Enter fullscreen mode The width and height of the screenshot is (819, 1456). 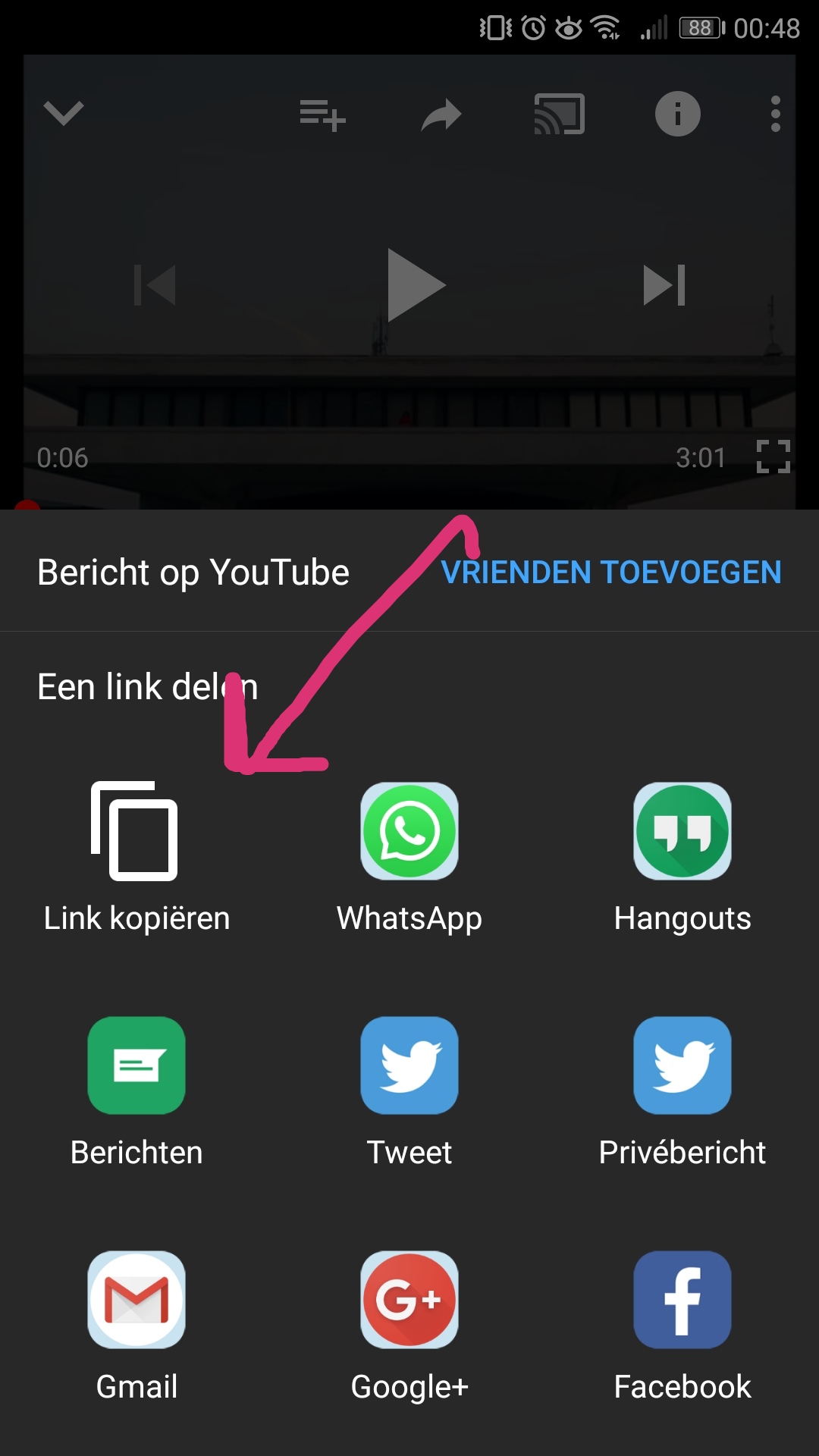[773, 457]
